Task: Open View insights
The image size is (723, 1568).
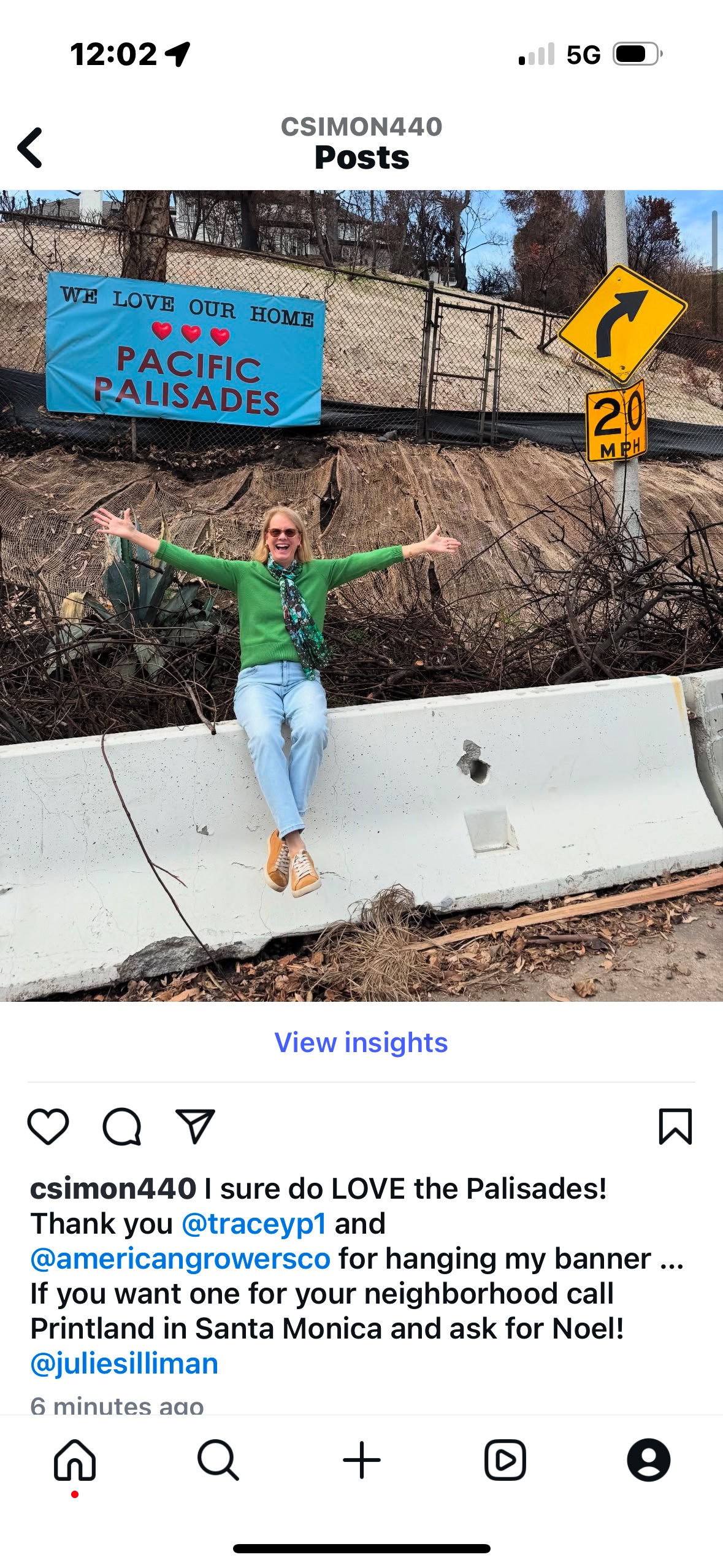Action: coord(361,1042)
